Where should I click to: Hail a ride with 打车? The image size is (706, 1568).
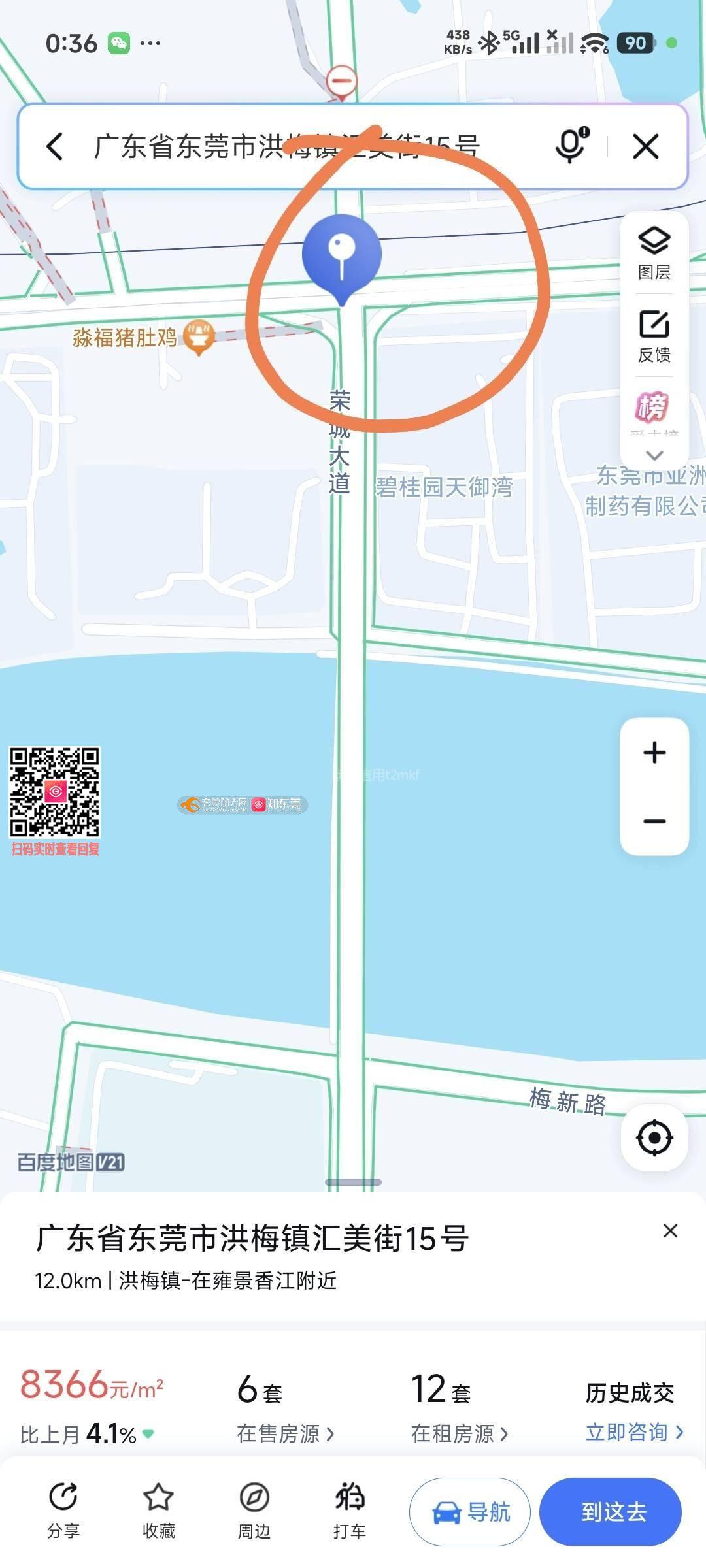[350, 1511]
